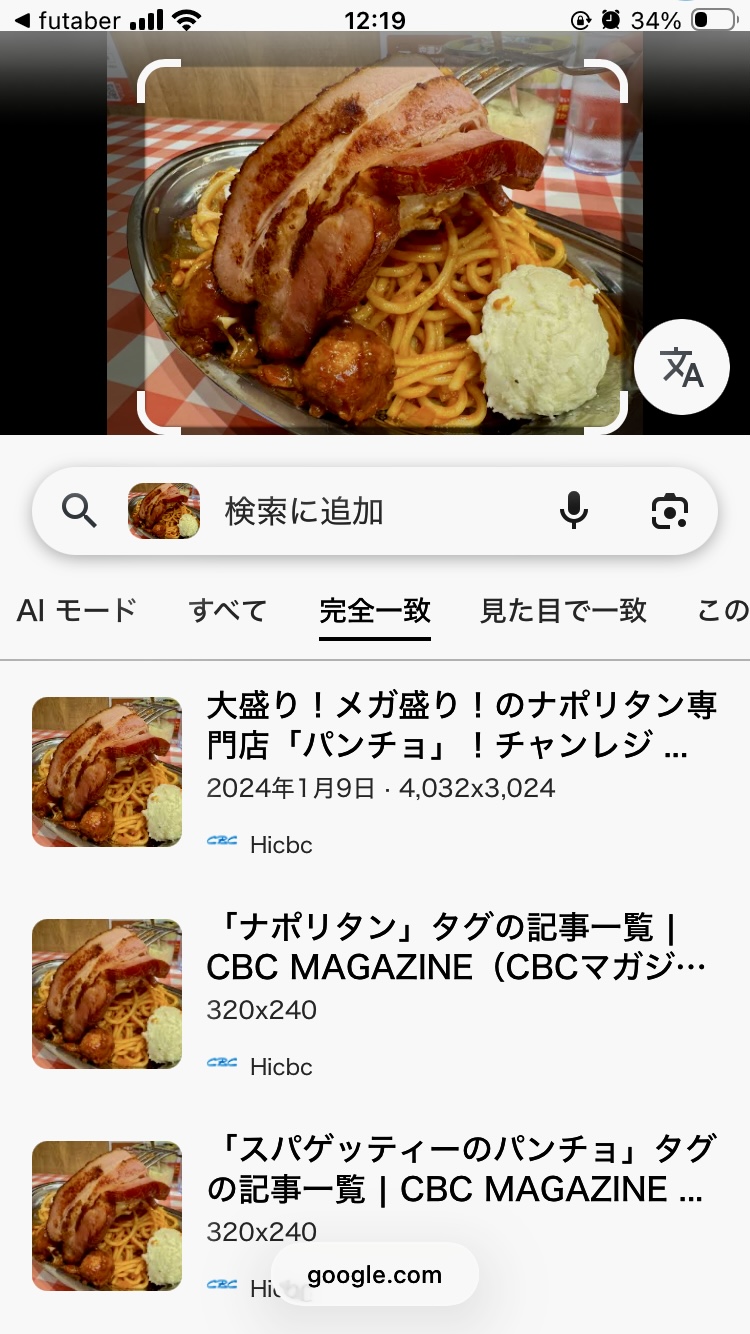
Task: Switch to the 見た目で一致 tab
Action: click(x=563, y=610)
